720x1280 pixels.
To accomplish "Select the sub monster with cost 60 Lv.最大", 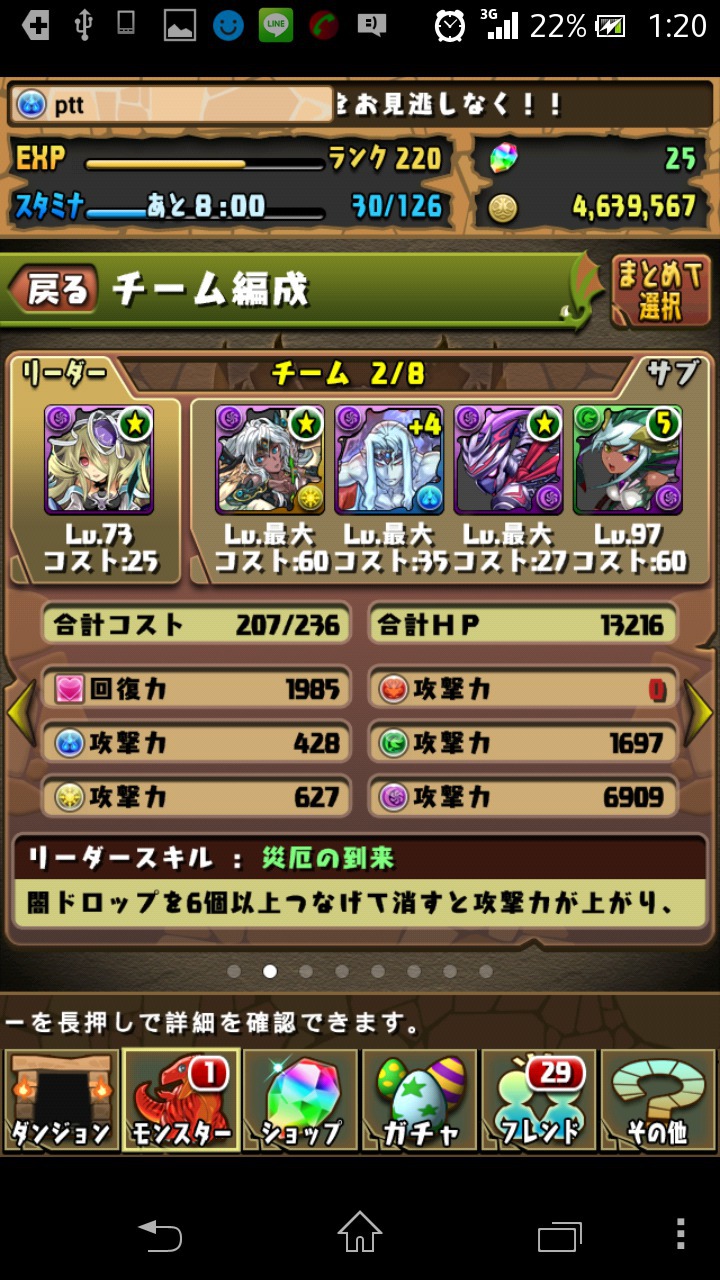I will click(270, 459).
